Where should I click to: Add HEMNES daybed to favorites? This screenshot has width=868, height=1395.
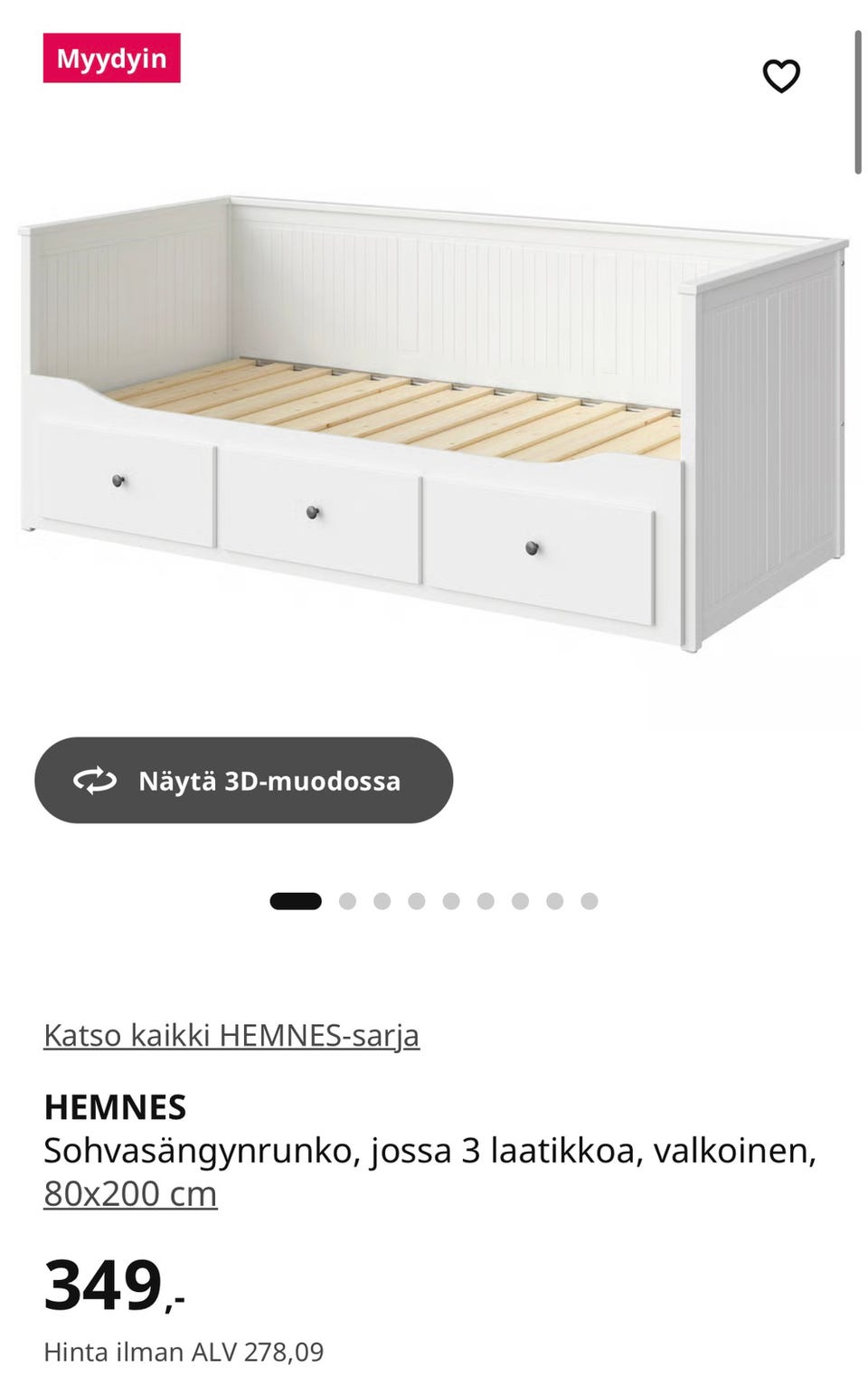point(781,76)
